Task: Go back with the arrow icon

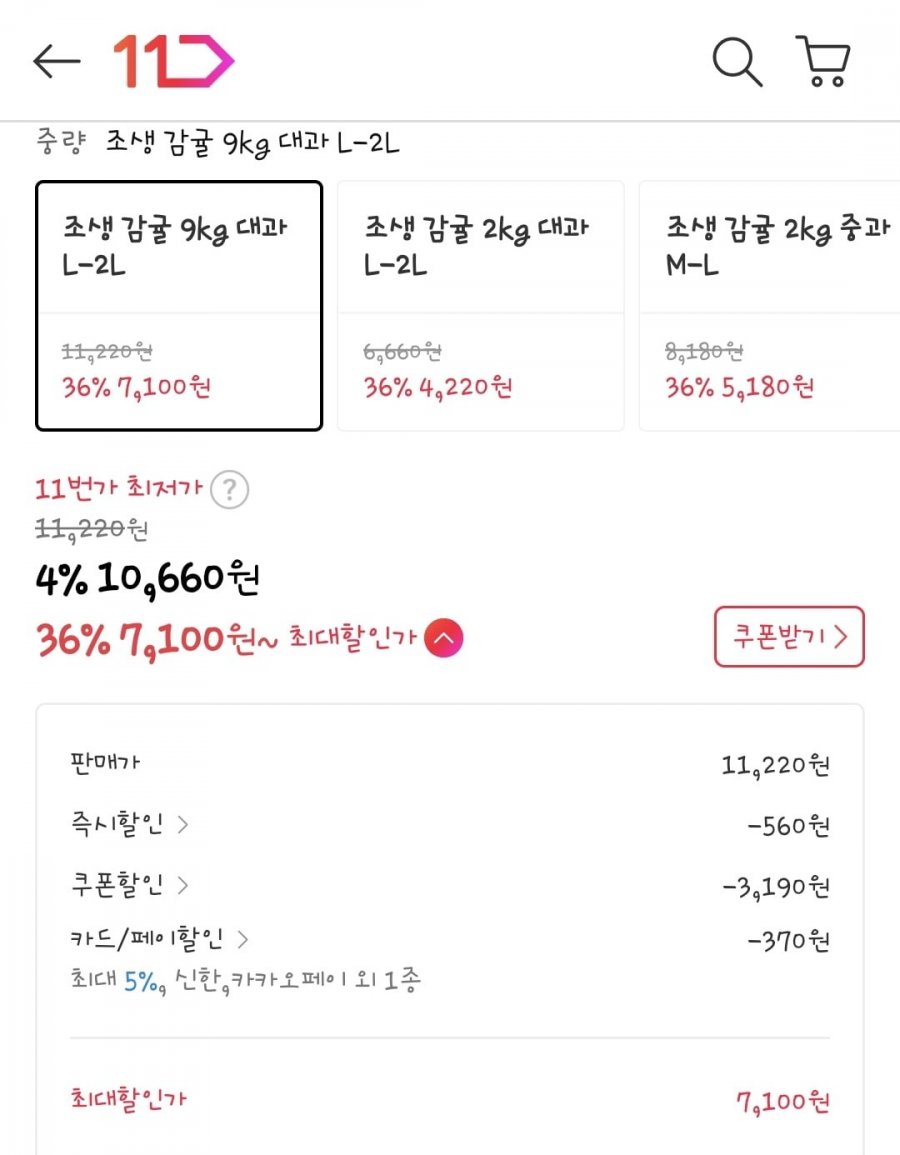Action: pyautogui.click(x=56, y=62)
